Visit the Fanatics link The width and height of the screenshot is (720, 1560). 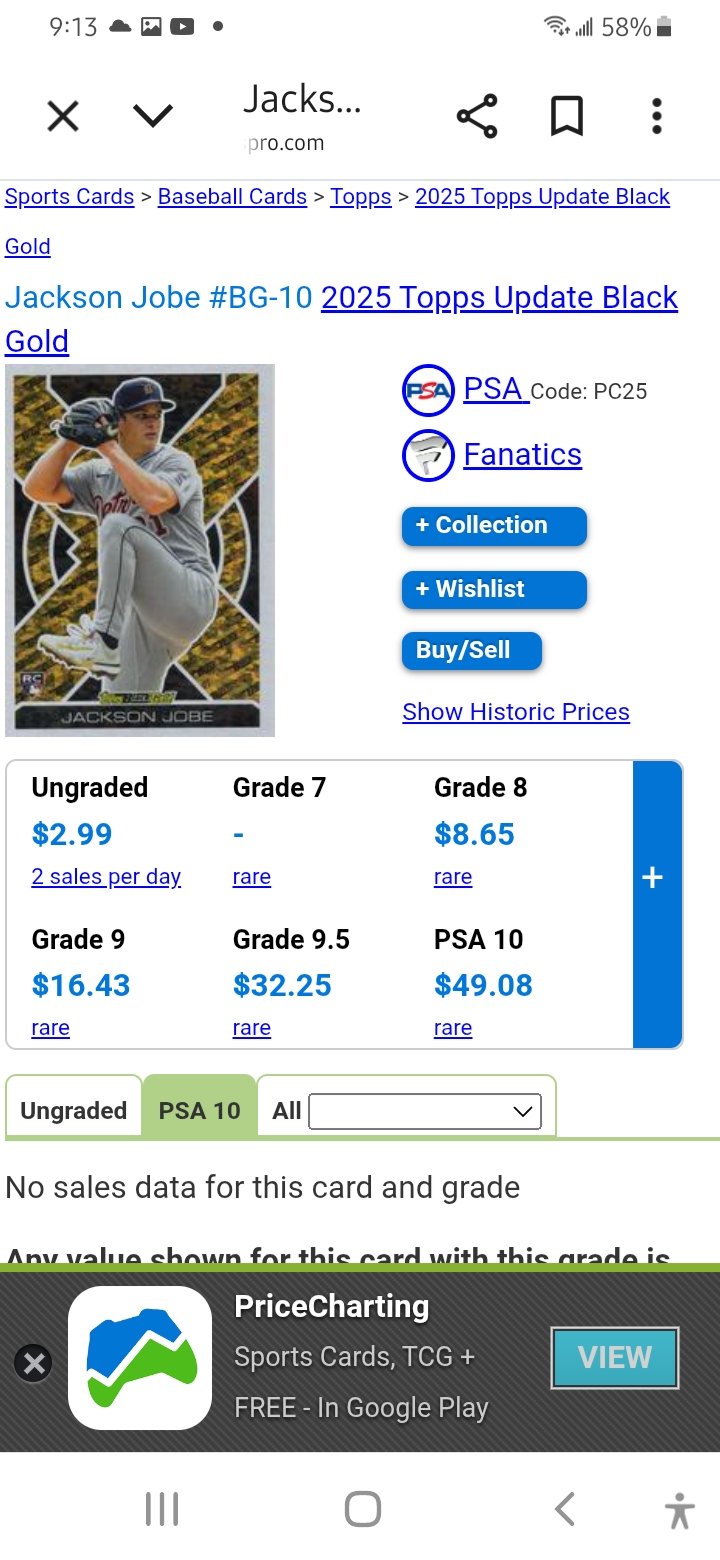(522, 455)
